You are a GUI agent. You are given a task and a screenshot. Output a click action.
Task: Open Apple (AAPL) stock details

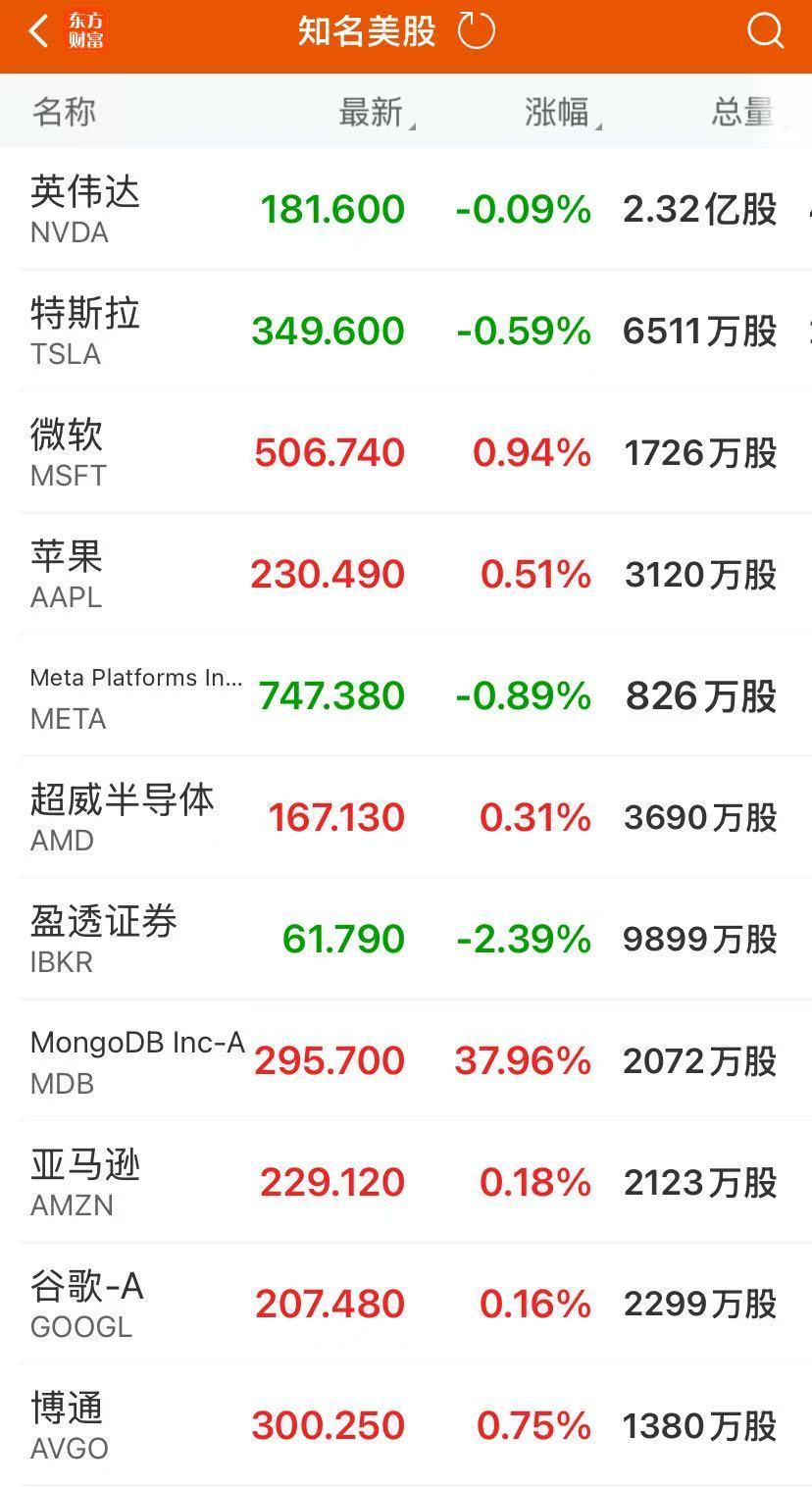pyautogui.click(x=406, y=574)
